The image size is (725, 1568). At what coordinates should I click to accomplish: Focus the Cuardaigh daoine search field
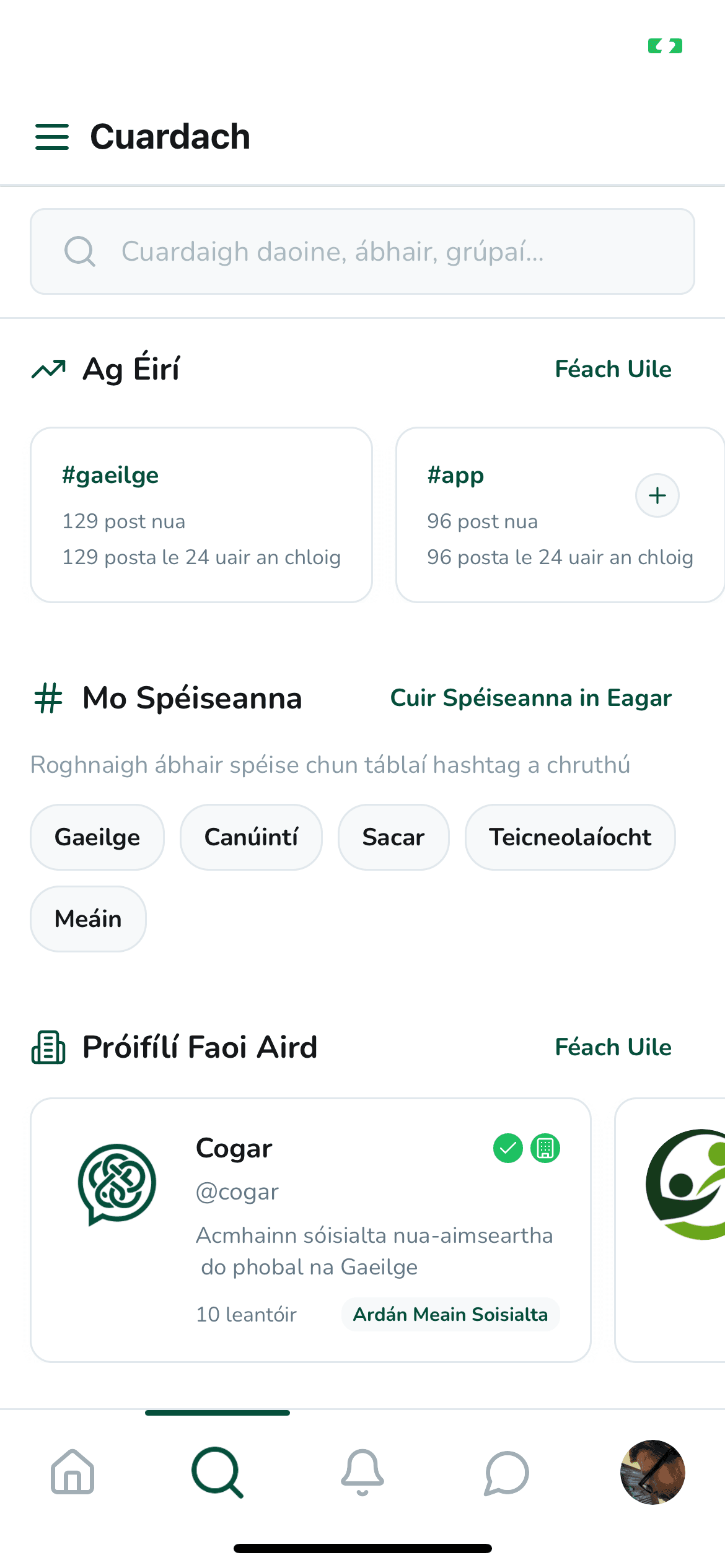362,251
